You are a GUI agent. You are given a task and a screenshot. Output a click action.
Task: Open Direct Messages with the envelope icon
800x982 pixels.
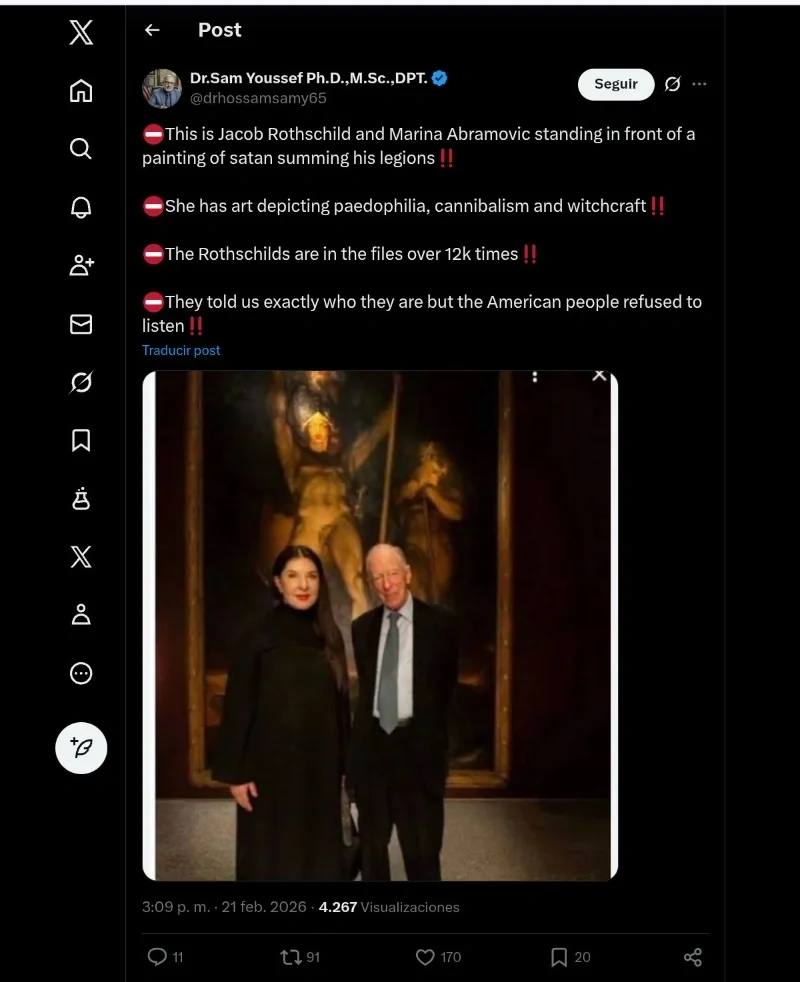click(80, 324)
